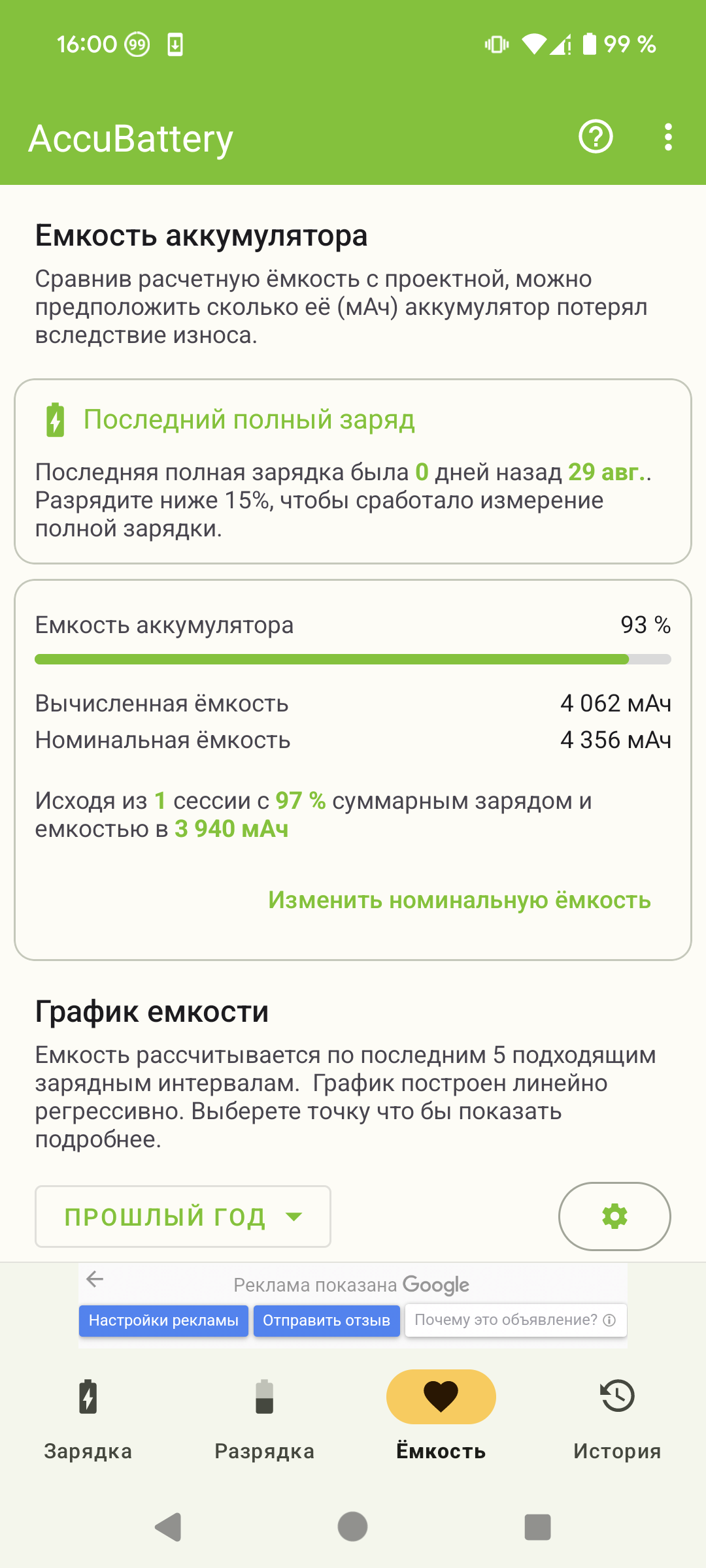Tap Изменить номинальную ёмкость
Viewport: 706px width, 1568px height.
click(x=460, y=900)
